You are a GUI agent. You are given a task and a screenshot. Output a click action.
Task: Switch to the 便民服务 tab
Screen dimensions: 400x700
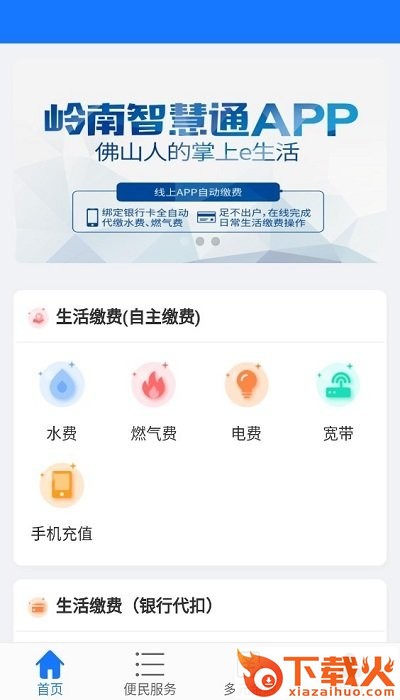click(x=150, y=672)
